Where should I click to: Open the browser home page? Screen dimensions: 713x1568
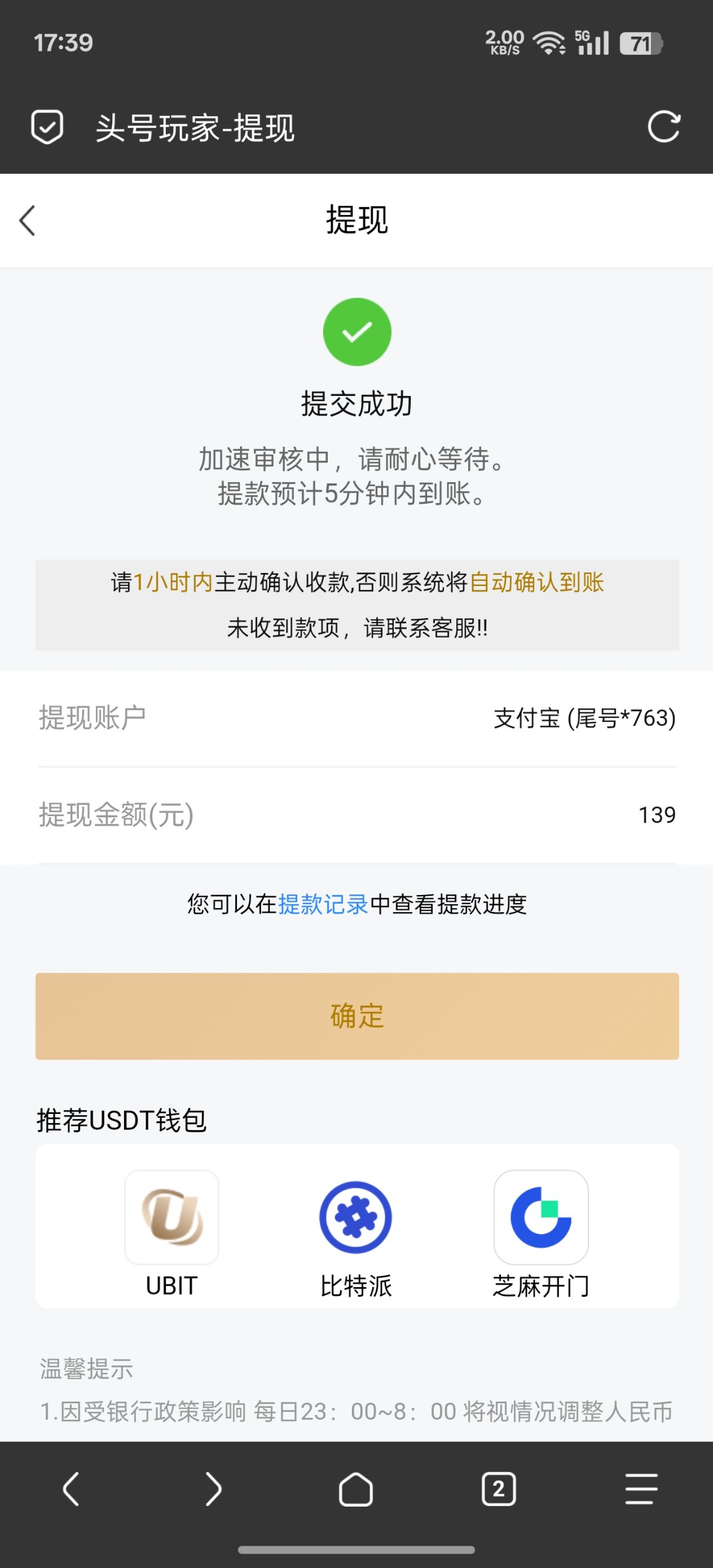coord(356,1489)
